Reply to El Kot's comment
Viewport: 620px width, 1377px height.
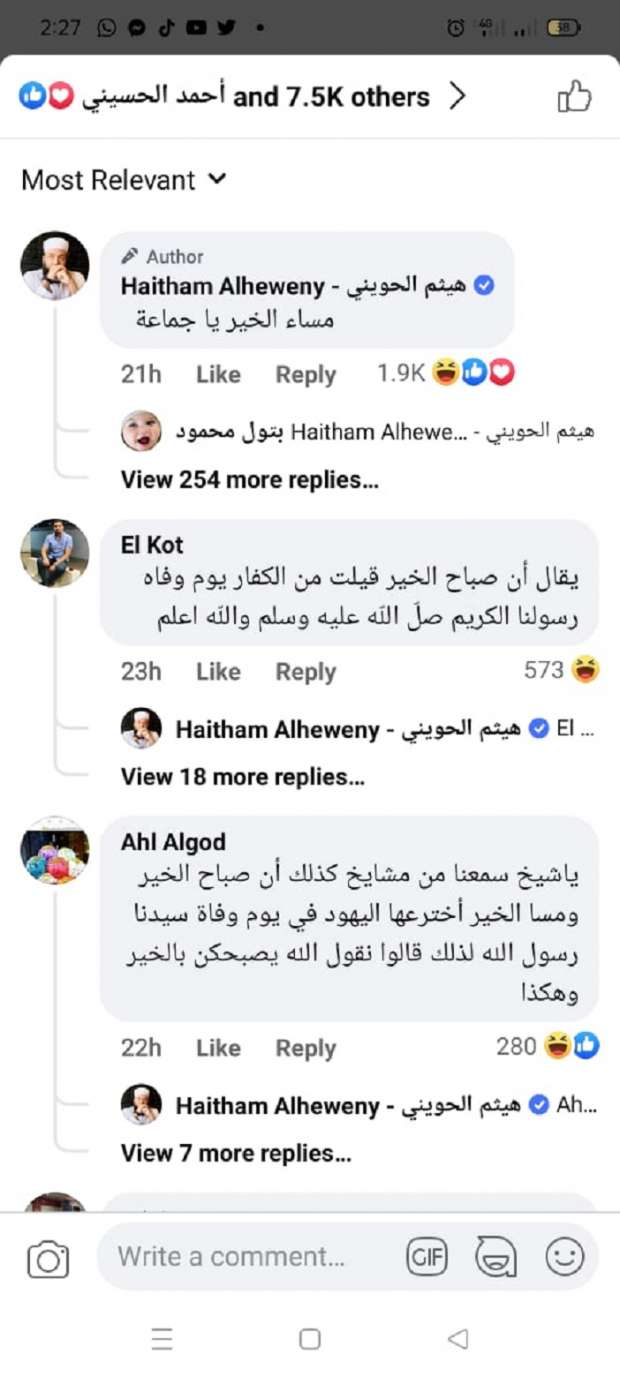[x=305, y=671]
